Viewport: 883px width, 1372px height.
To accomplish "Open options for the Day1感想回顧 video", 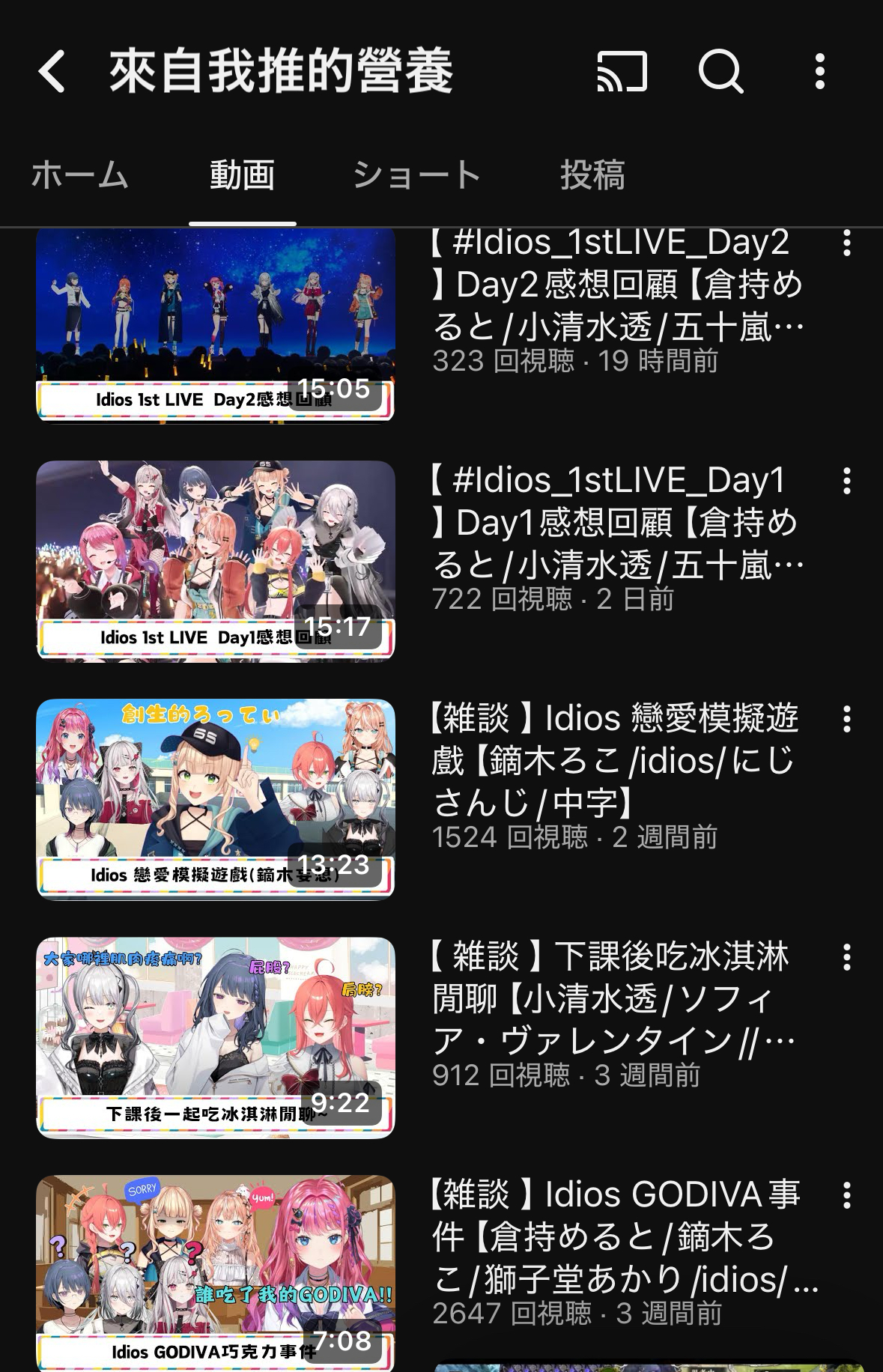I will point(846,481).
